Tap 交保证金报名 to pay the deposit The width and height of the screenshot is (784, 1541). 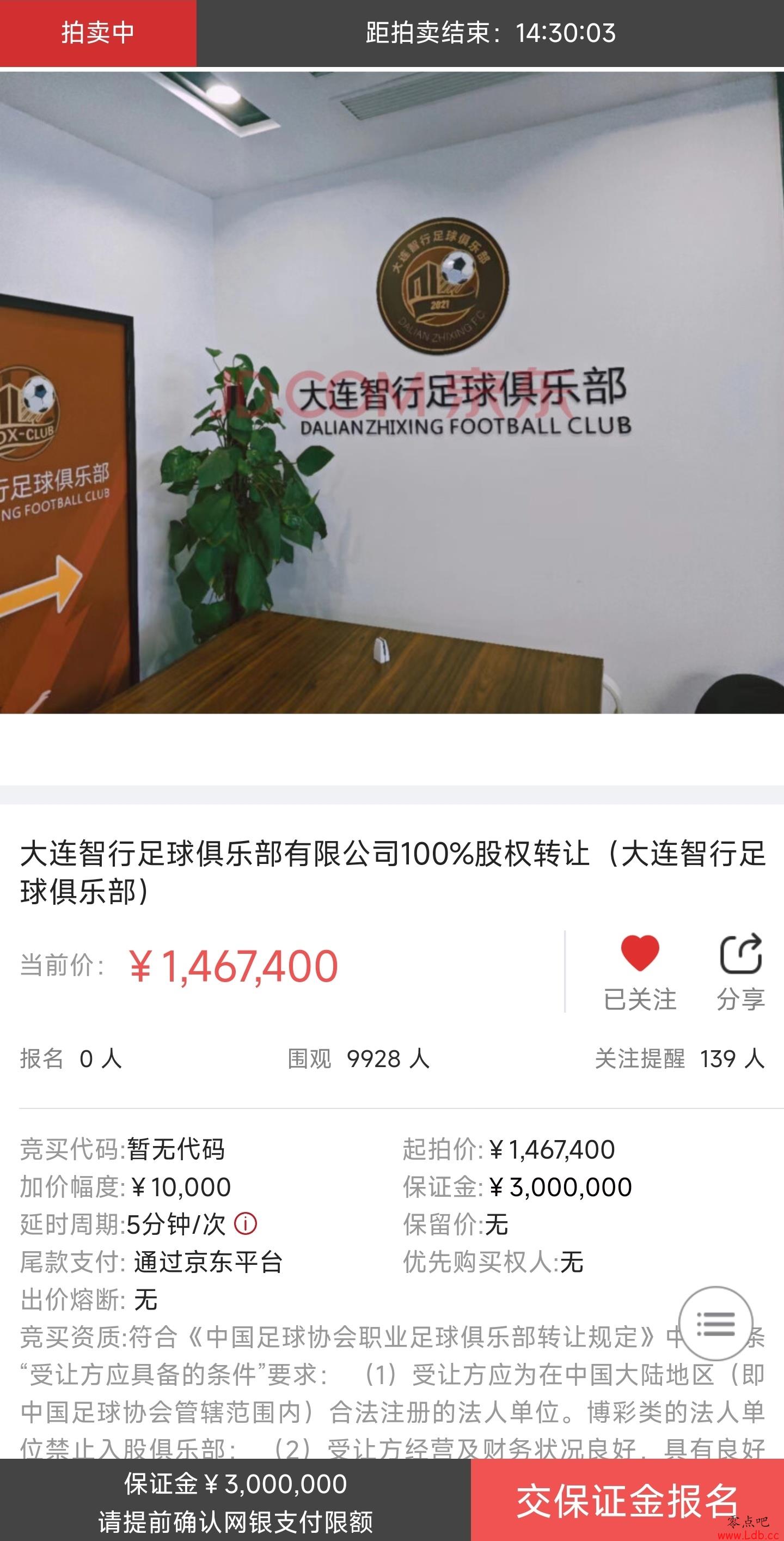(x=627, y=1500)
